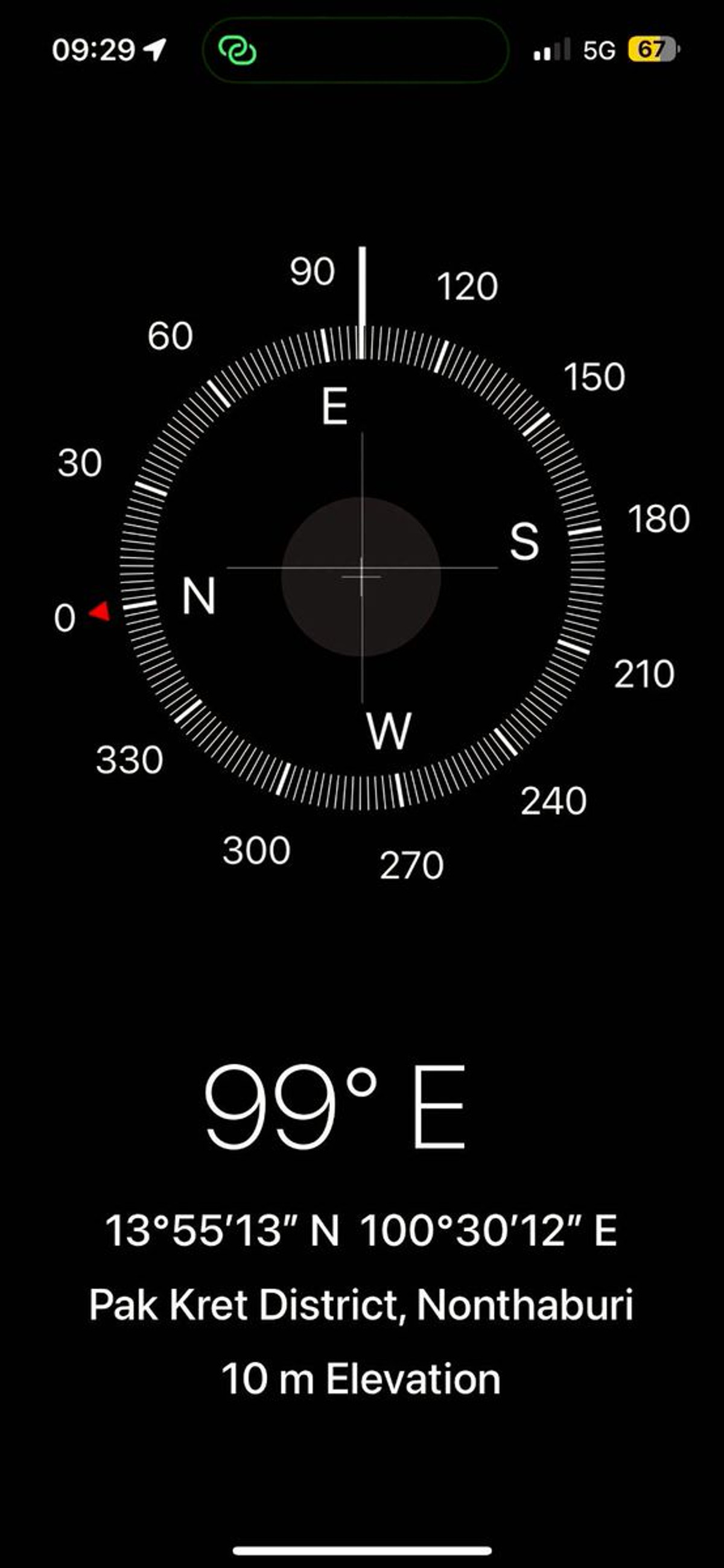Screen dimensions: 724x1568
Task: Open the coordinates 13°55′13″ N 100°30′12″ E in Maps
Action: click(361, 1230)
